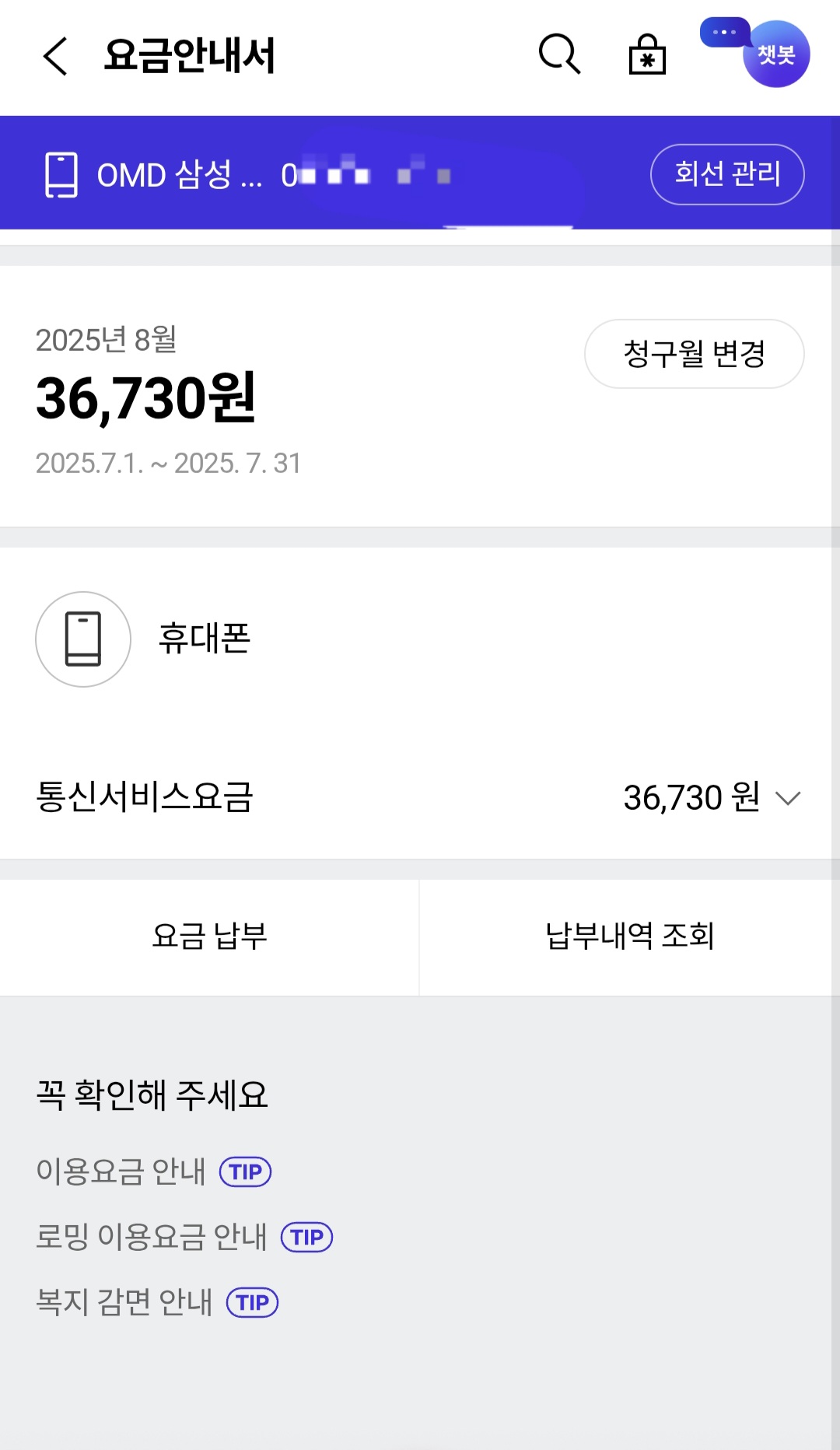Go back from 요금안내서 page
The height and width of the screenshot is (1450, 840).
55,56
